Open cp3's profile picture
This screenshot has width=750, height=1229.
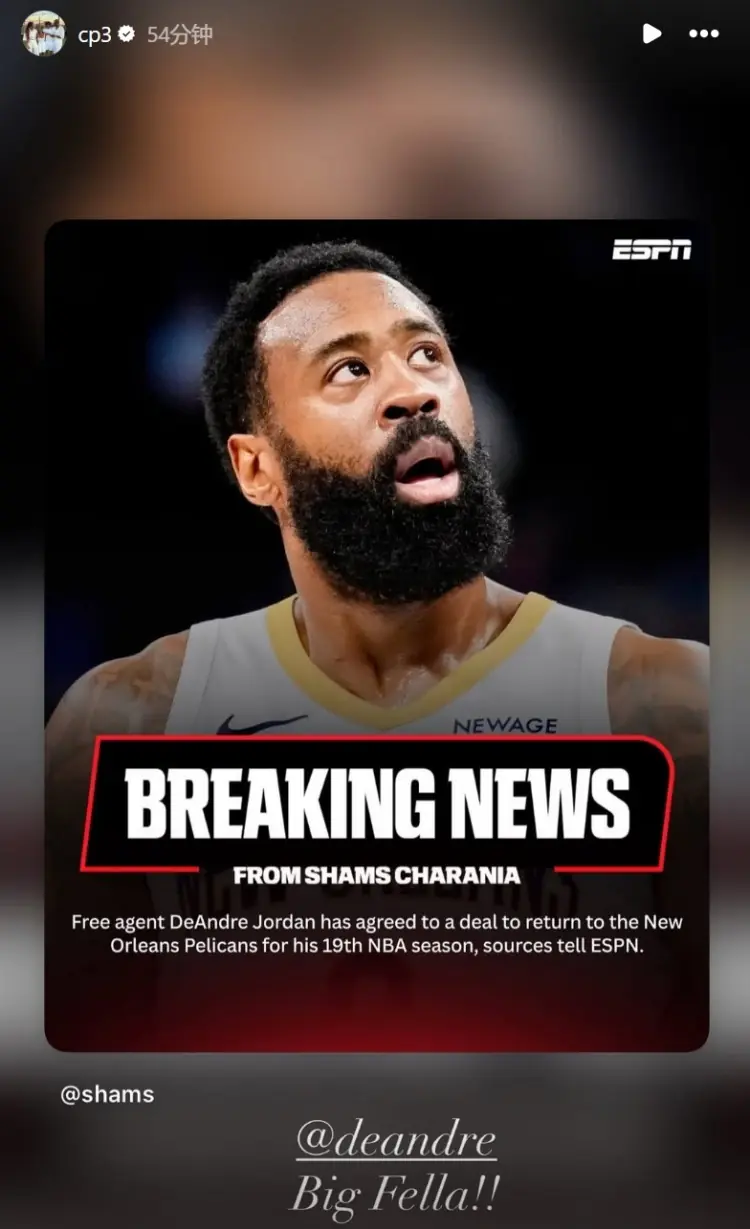(x=43, y=34)
